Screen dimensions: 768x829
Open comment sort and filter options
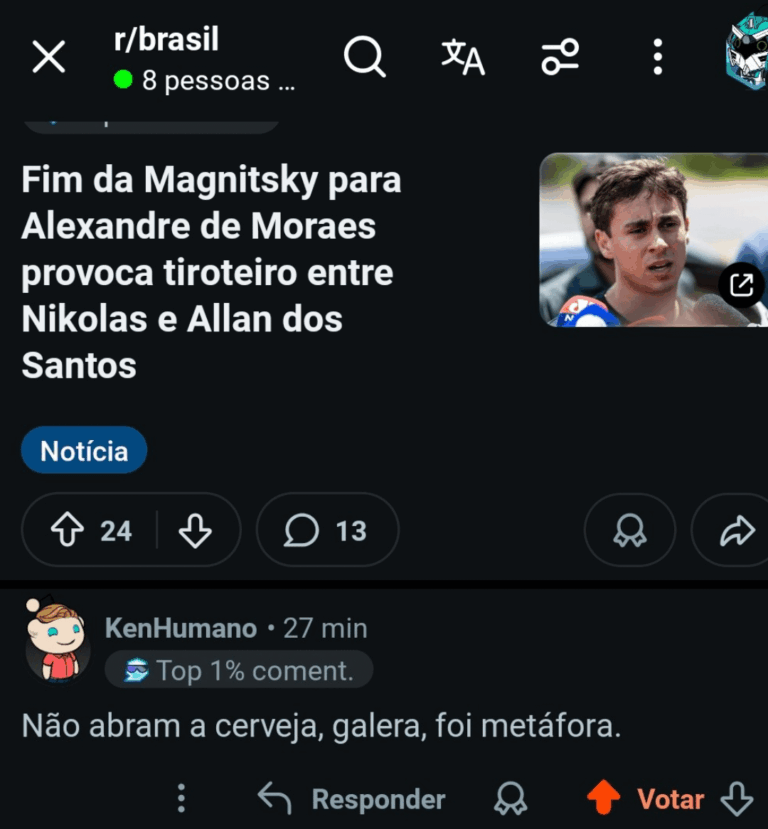pyautogui.click(x=560, y=58)
